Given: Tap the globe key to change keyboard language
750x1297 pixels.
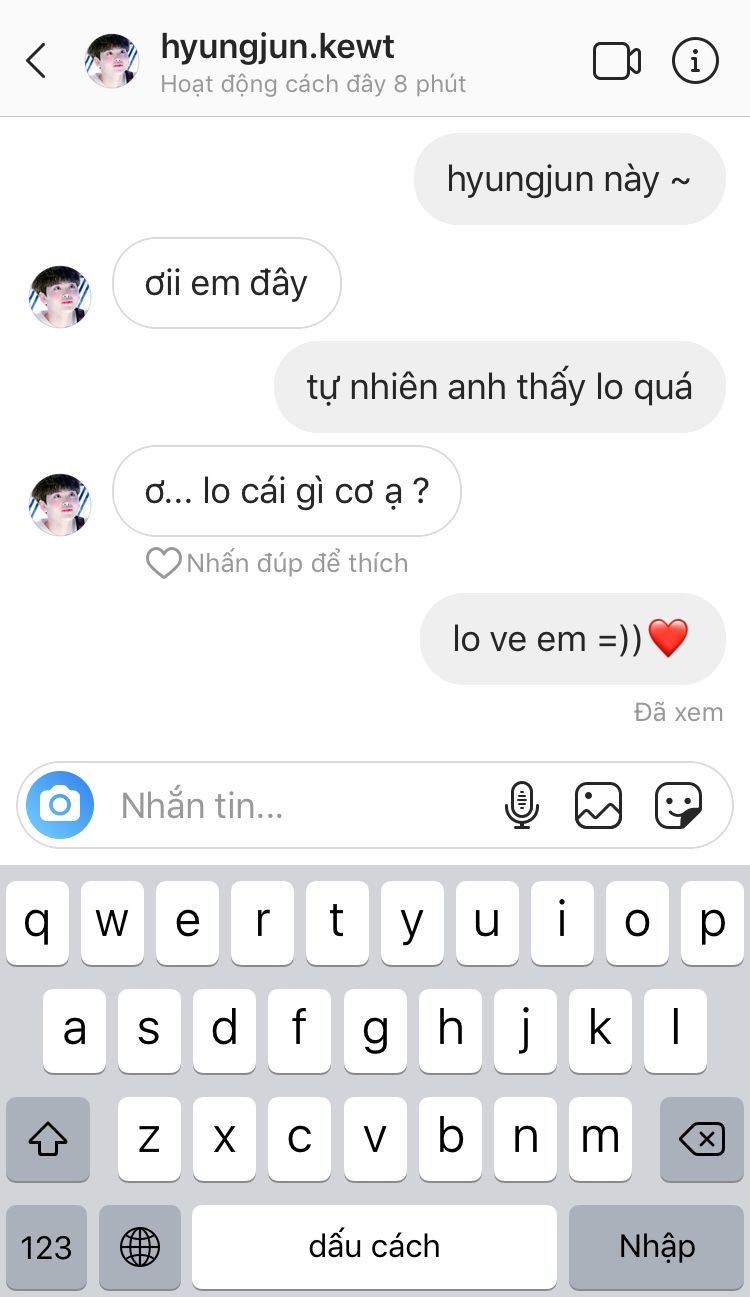Looking at the screenshot, I should tap(139, 1247).
